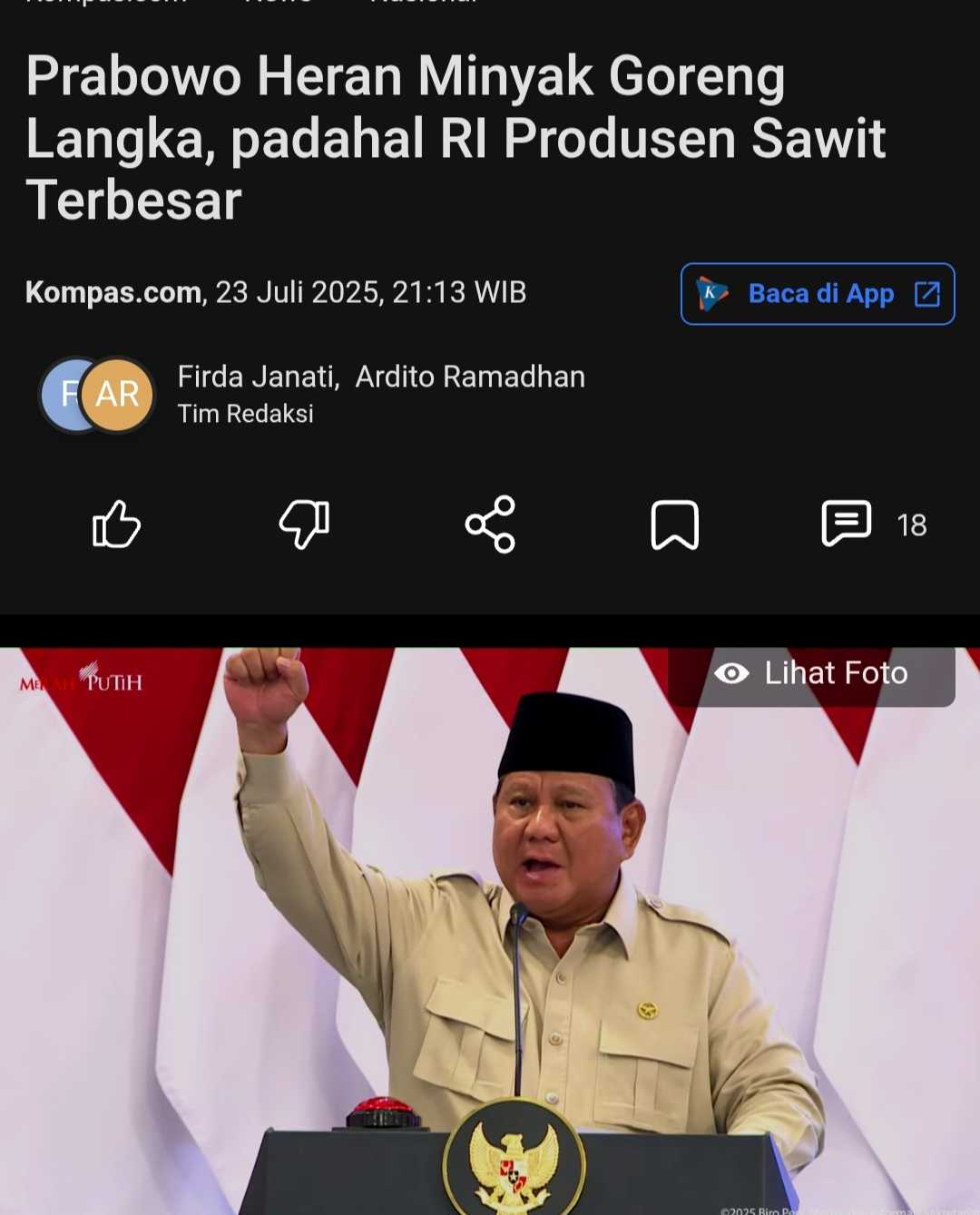Tap the Baca di App button
The height and width of the screenshot is (1215, 980).
click(817, 294)
